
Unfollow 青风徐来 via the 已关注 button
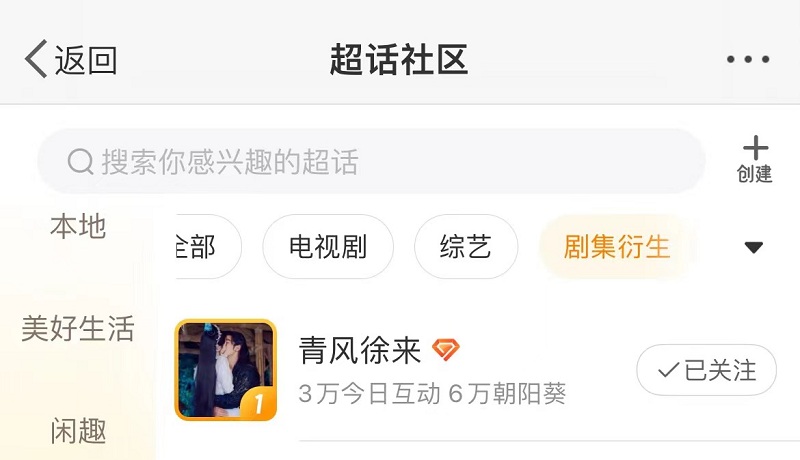click(x=709, y=370)
